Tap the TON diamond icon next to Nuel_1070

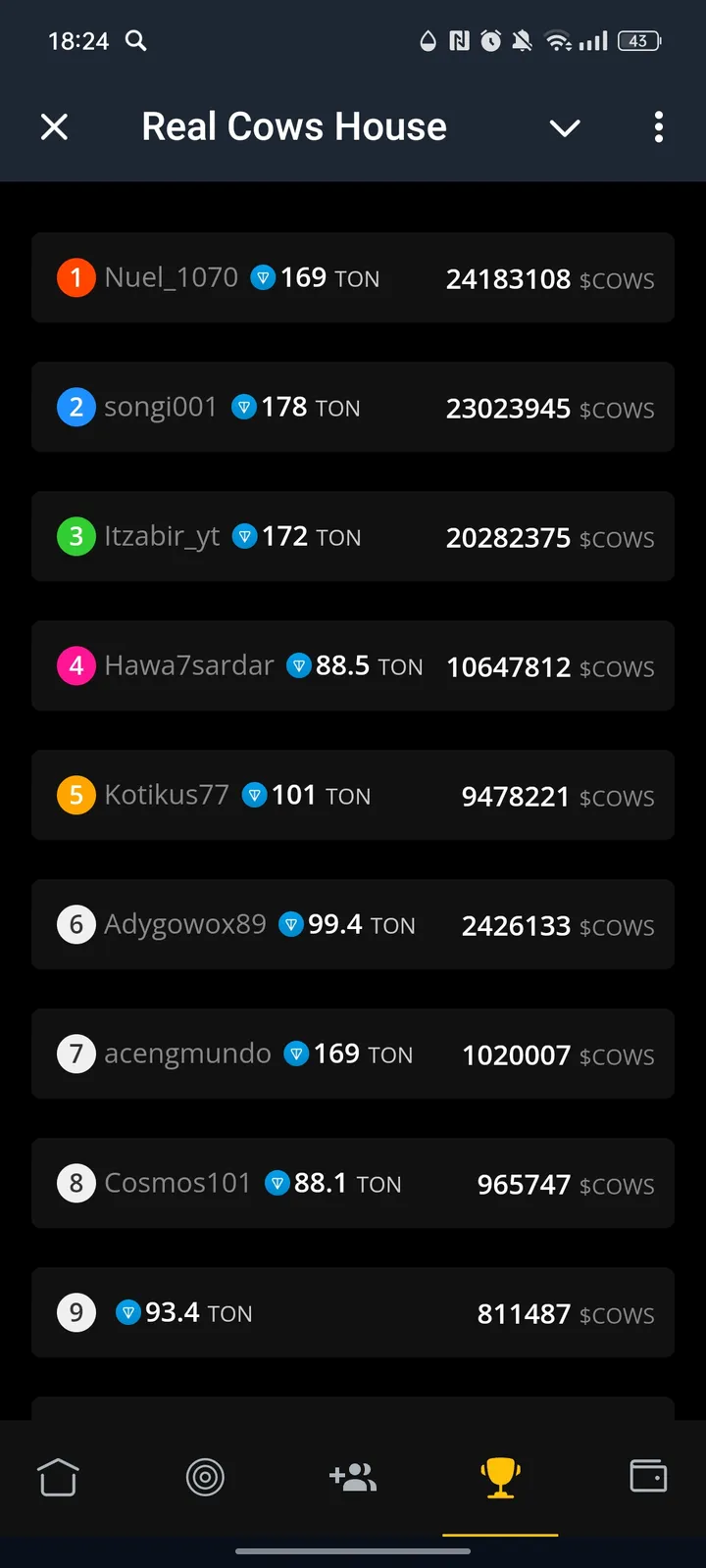tap(263, 278)
